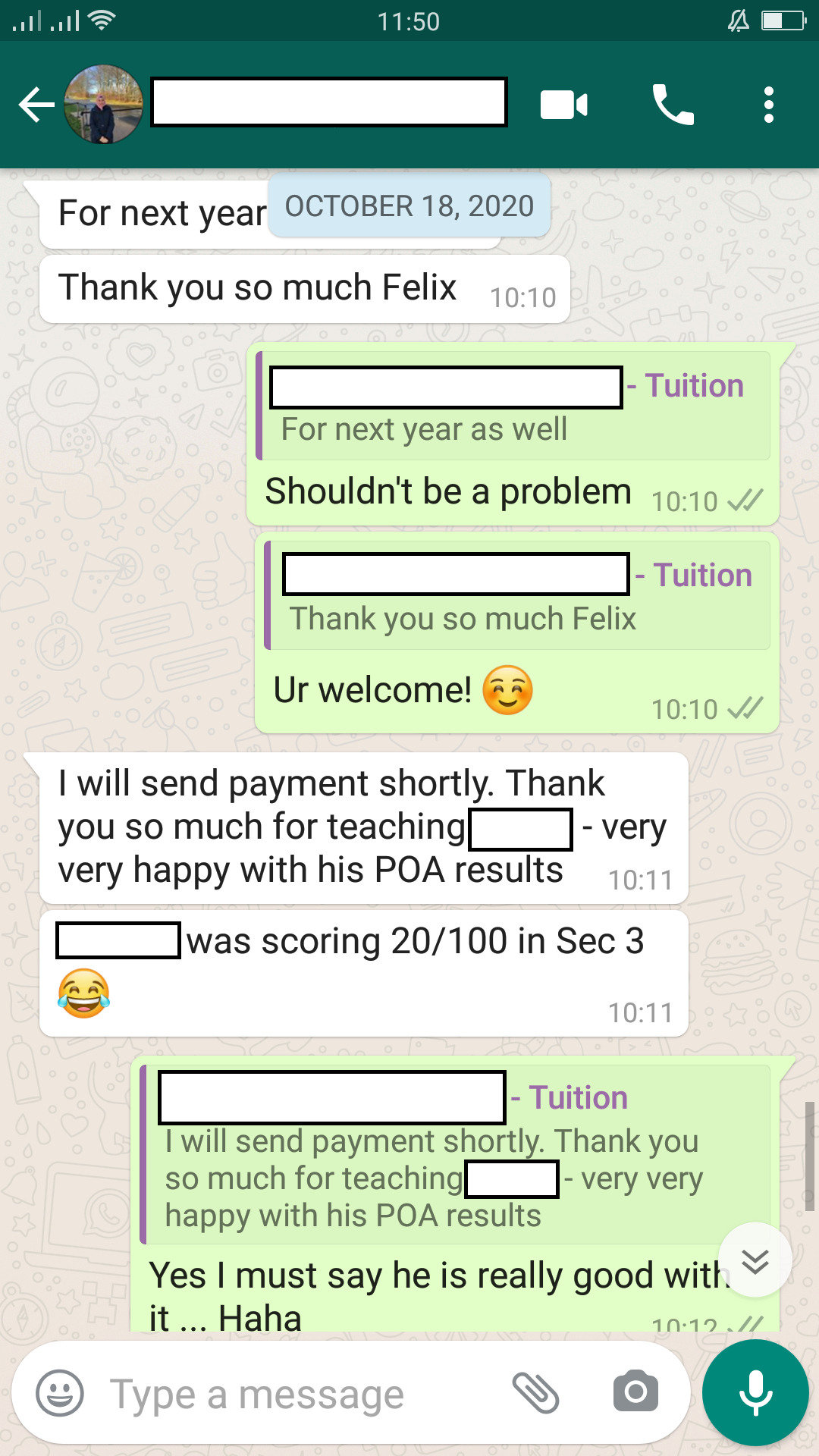
Task: Open quoted message in "Shouldn't be a problem" reply
Action: pos(513,406)
